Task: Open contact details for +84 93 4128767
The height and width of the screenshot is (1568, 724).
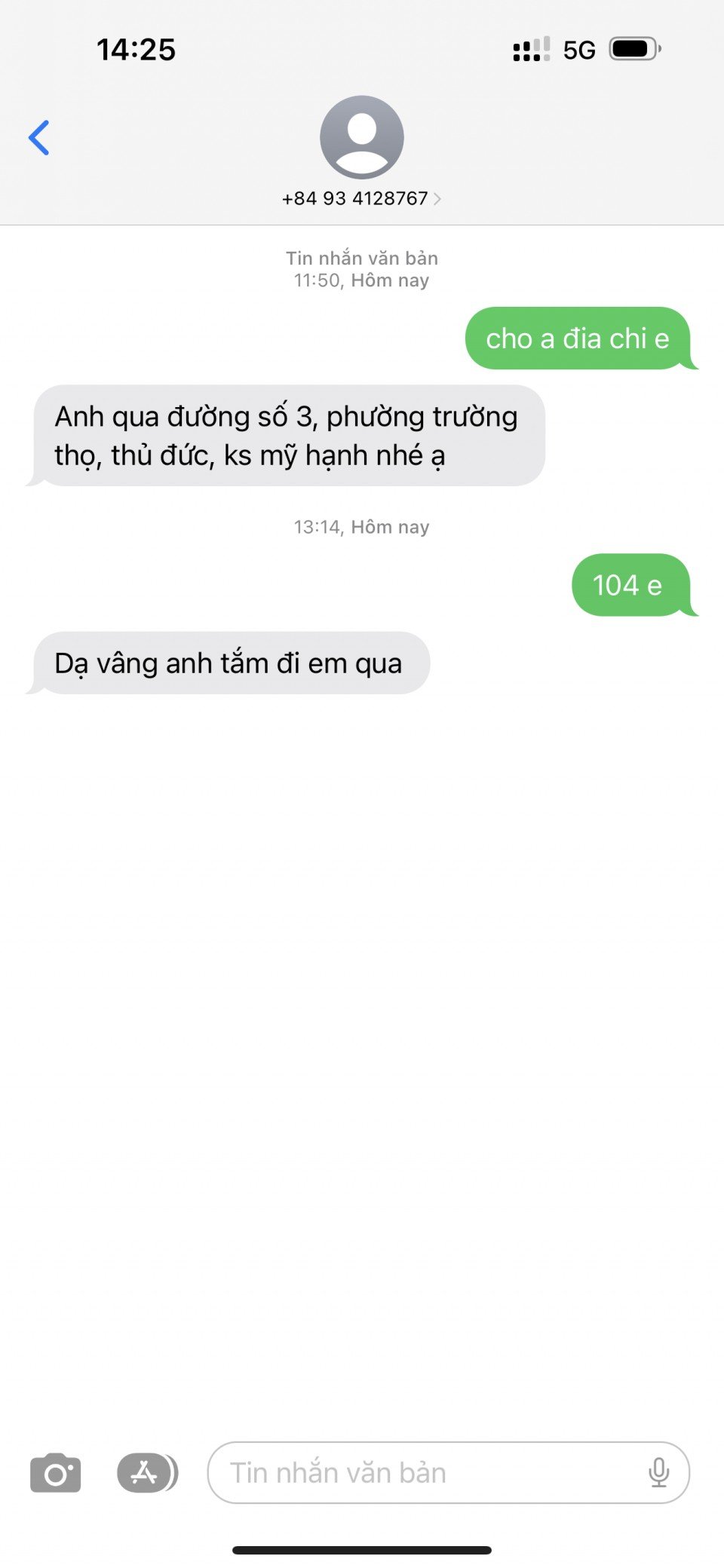Action: point(361,198)
